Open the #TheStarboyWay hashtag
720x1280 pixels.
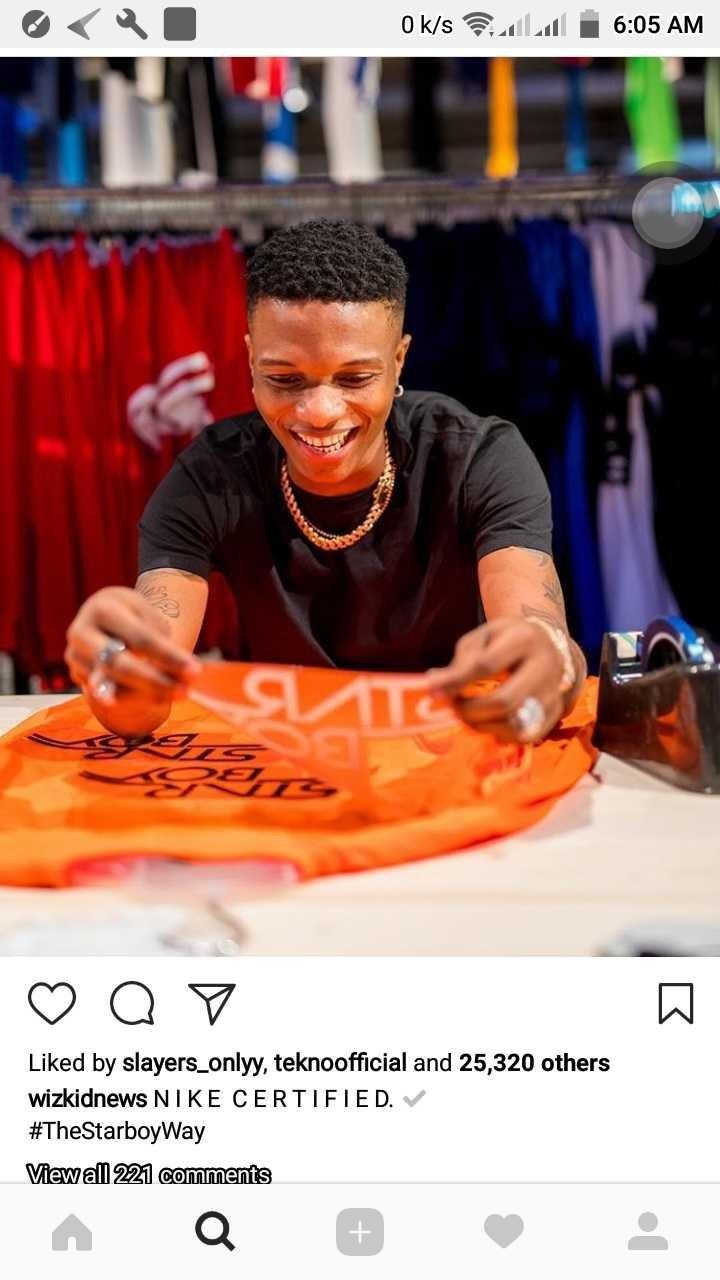116,1132
